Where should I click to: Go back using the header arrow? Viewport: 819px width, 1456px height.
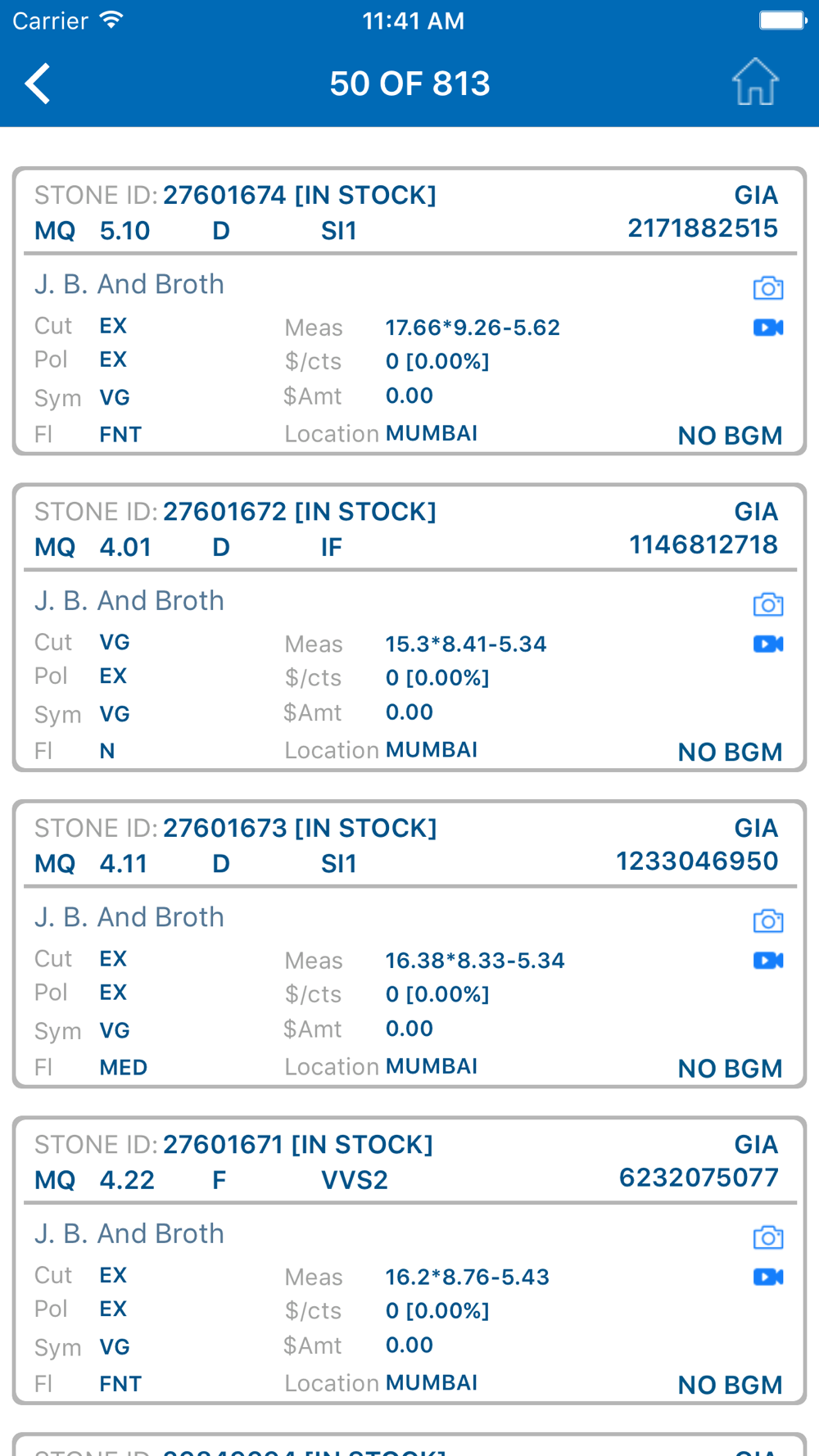(x=38, y=84)
